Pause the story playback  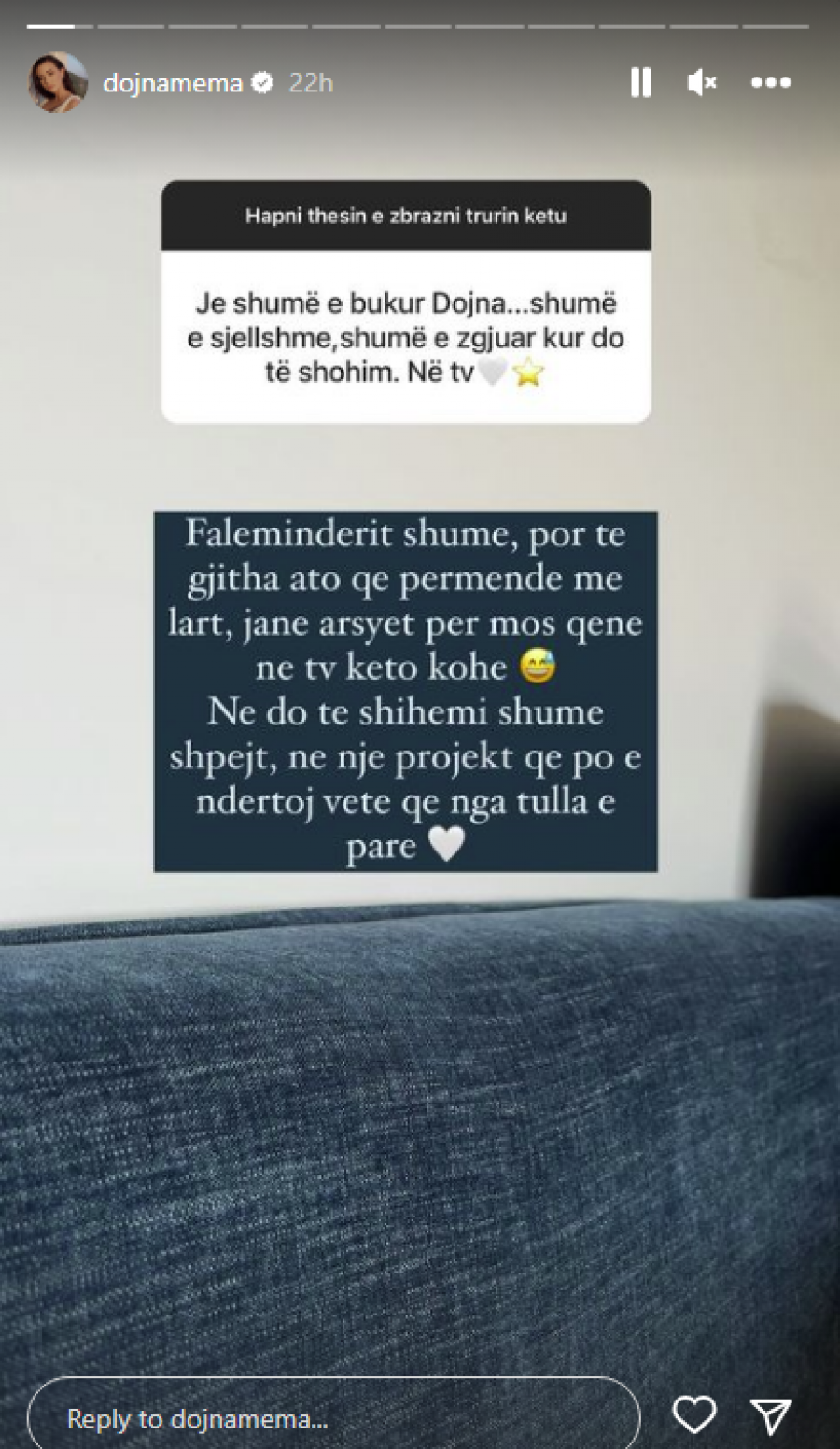pos(640,83)
